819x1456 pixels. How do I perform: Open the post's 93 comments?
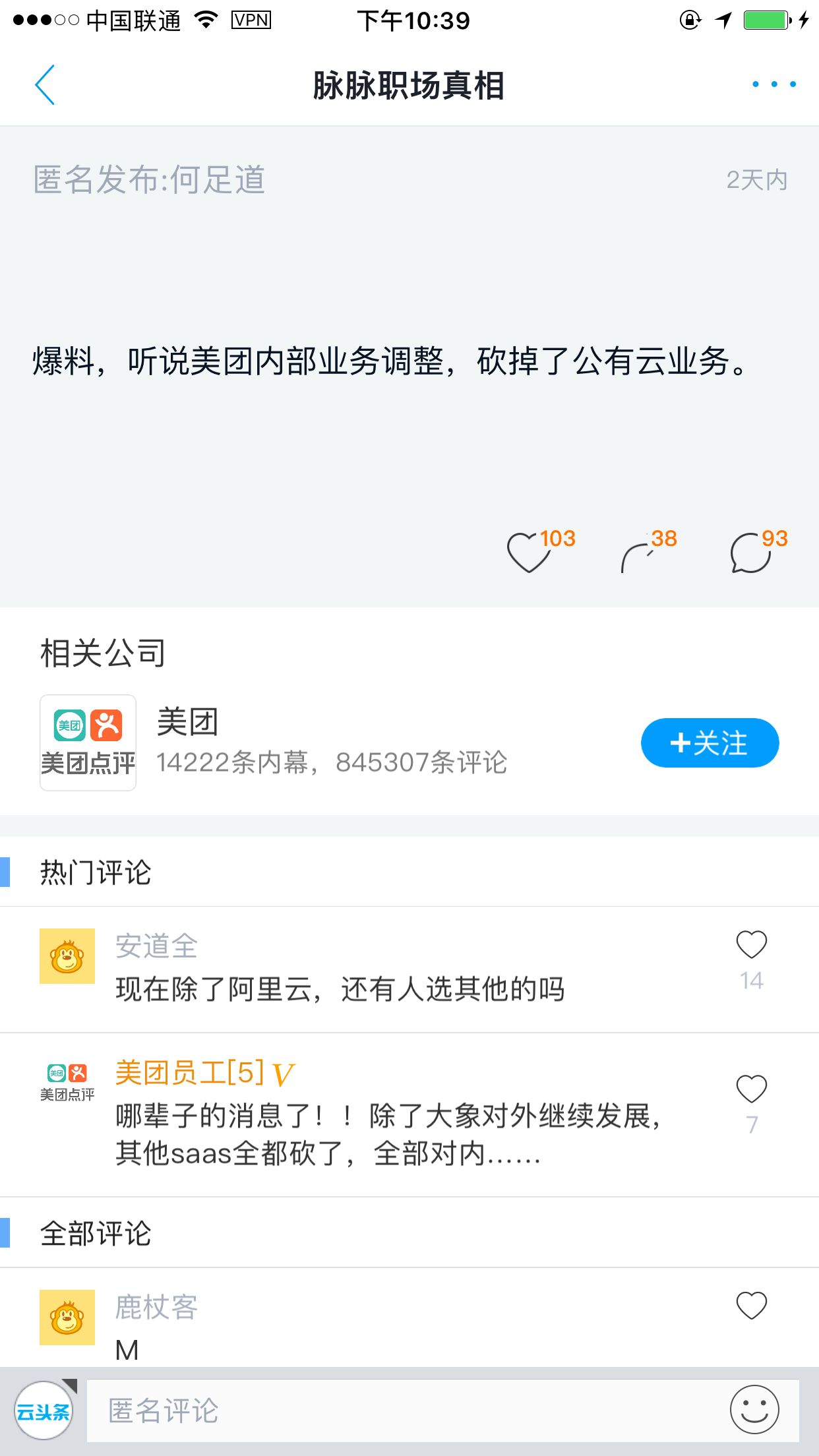(x=750, y=553)
